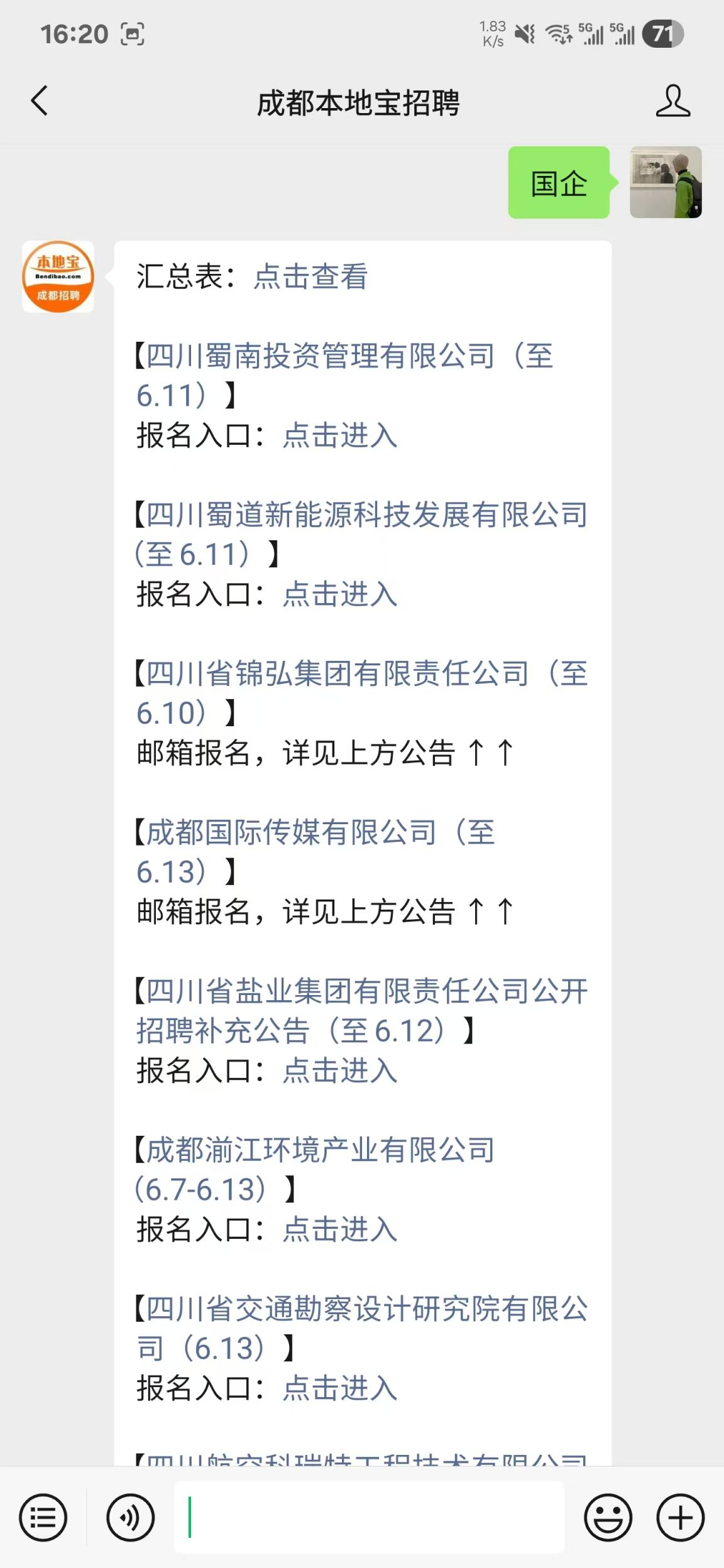Open the plus attachments menu

(681, 1518)
